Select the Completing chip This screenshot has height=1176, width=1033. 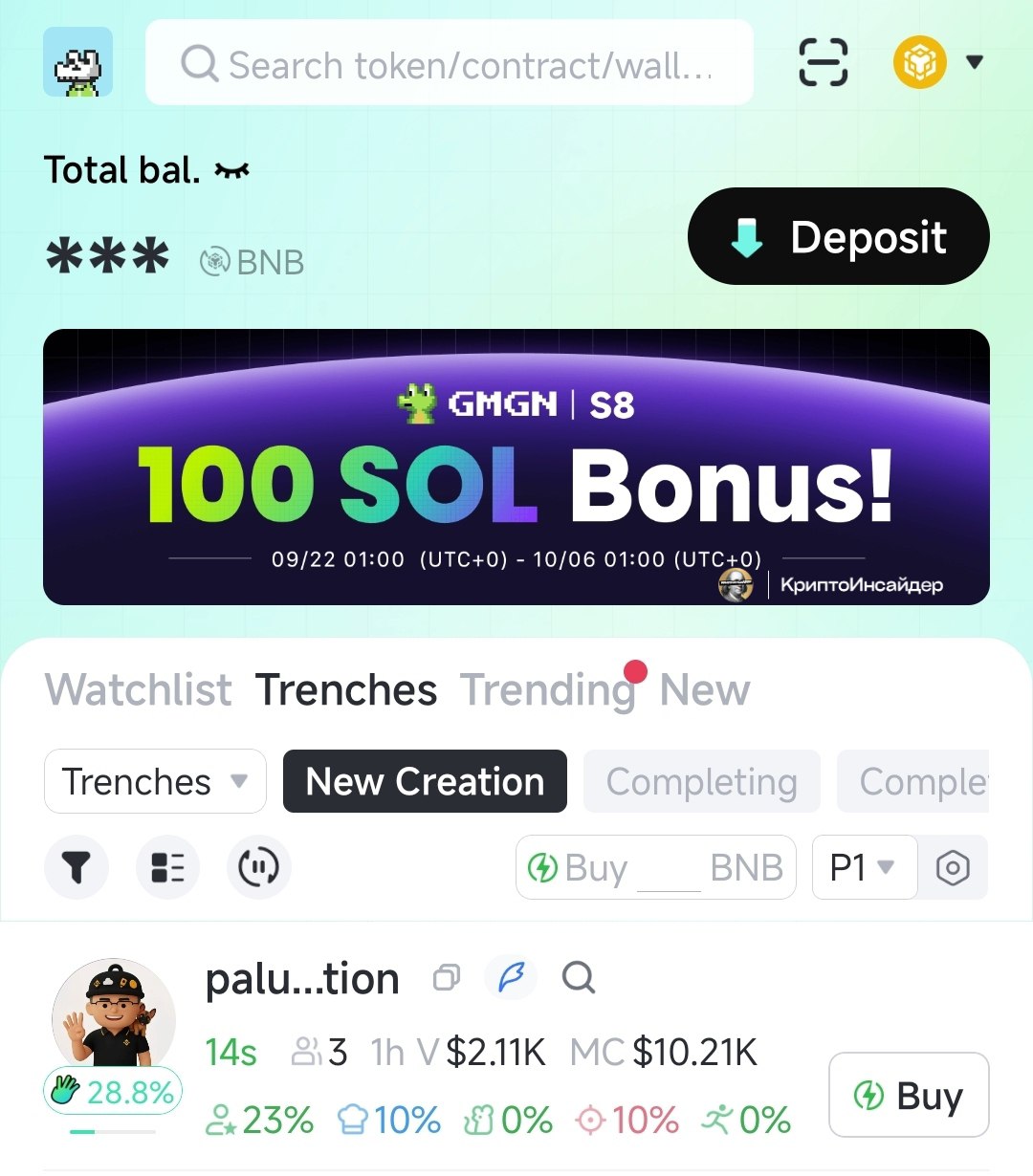coord(701,781)
